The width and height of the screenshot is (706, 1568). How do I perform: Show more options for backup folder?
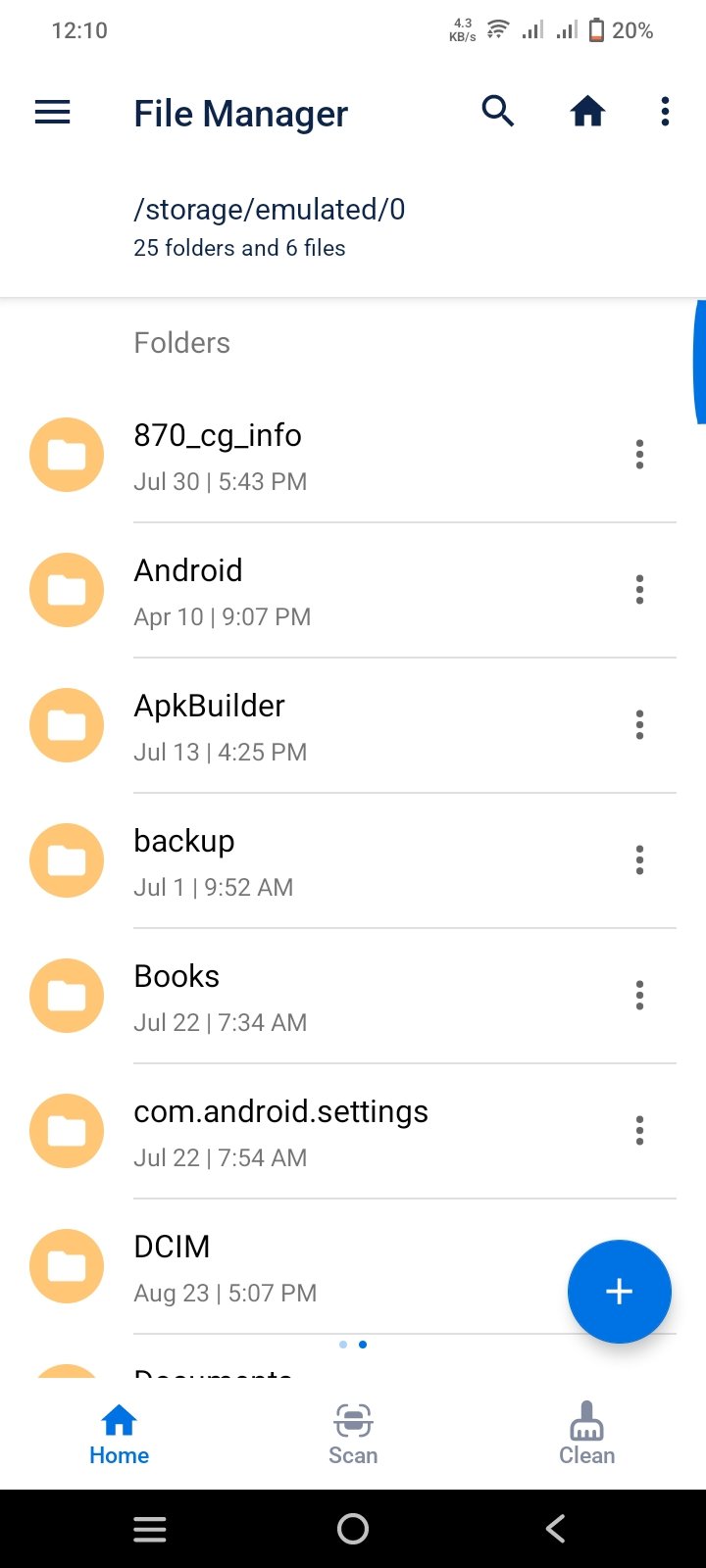click(x=639, y=860)
